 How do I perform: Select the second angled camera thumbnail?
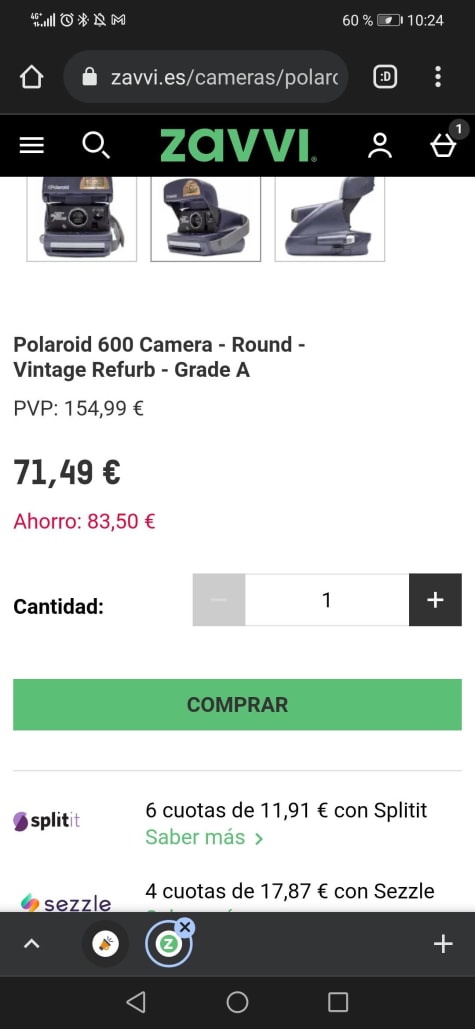[205, 219]
